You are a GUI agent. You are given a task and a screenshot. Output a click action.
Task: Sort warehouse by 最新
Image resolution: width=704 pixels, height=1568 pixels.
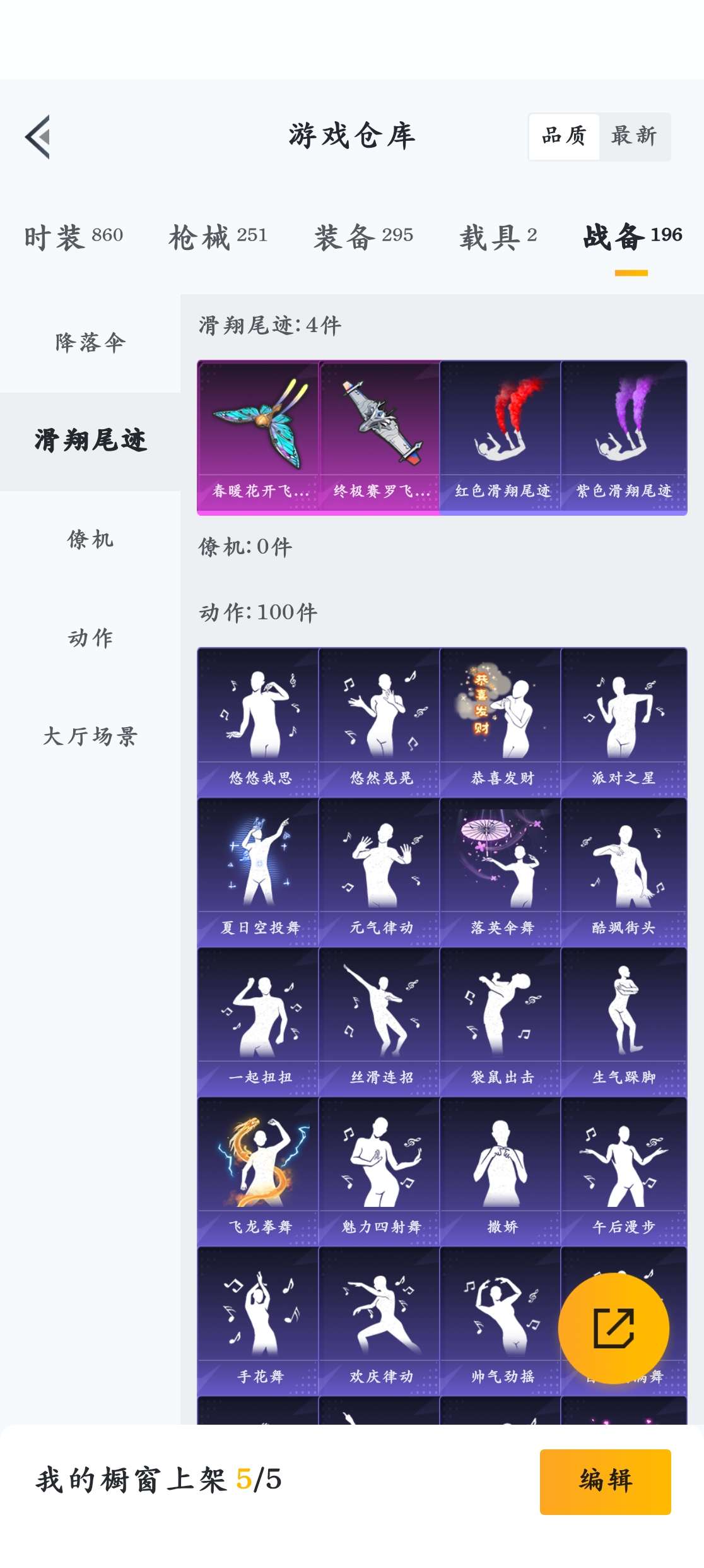(634, 136)
